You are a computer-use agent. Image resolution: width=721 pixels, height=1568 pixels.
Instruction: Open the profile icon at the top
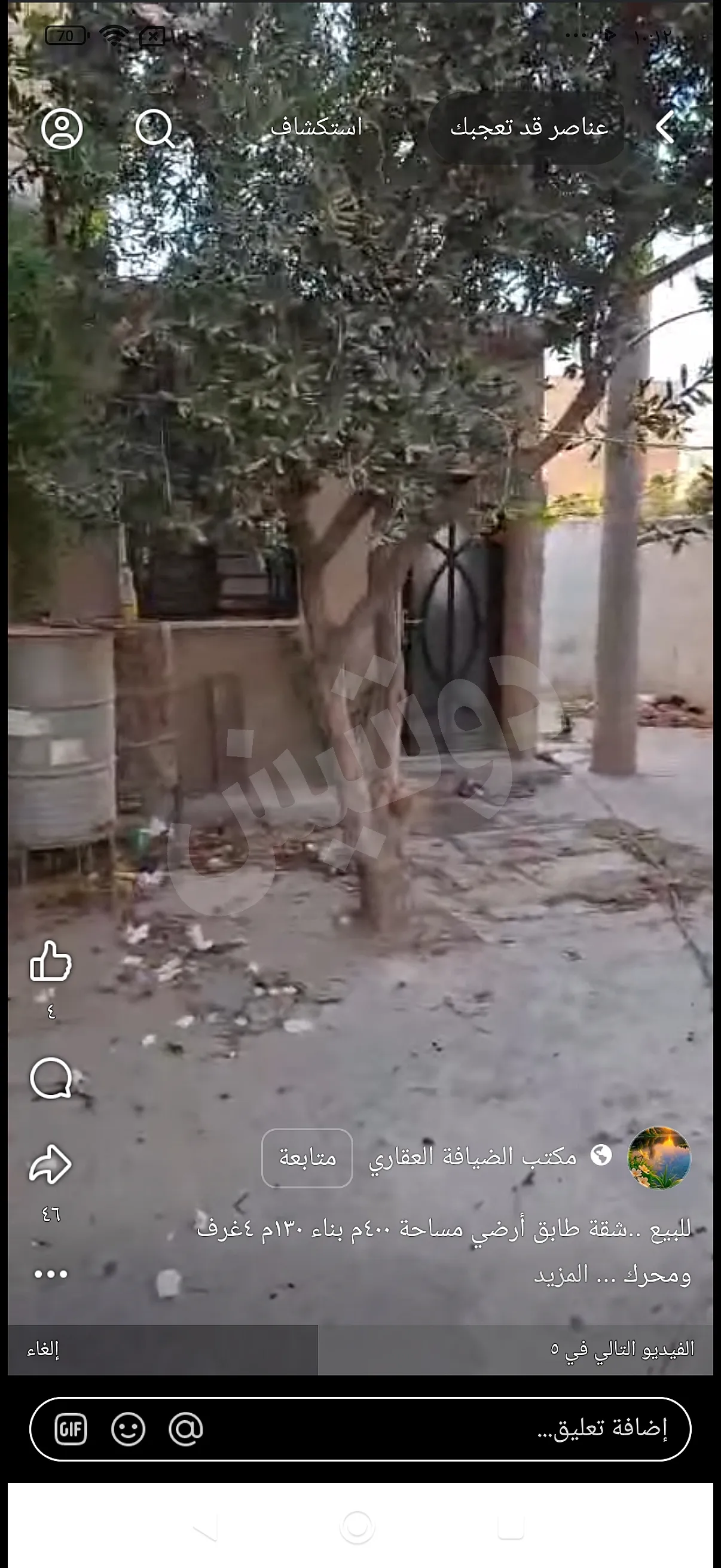tap(62, 129)
